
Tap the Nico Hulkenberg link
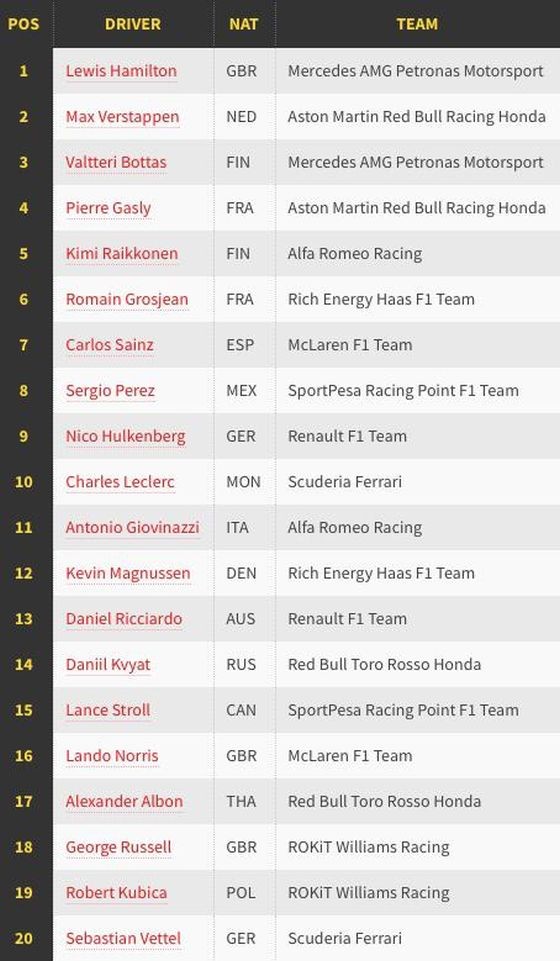pos(126,436)
